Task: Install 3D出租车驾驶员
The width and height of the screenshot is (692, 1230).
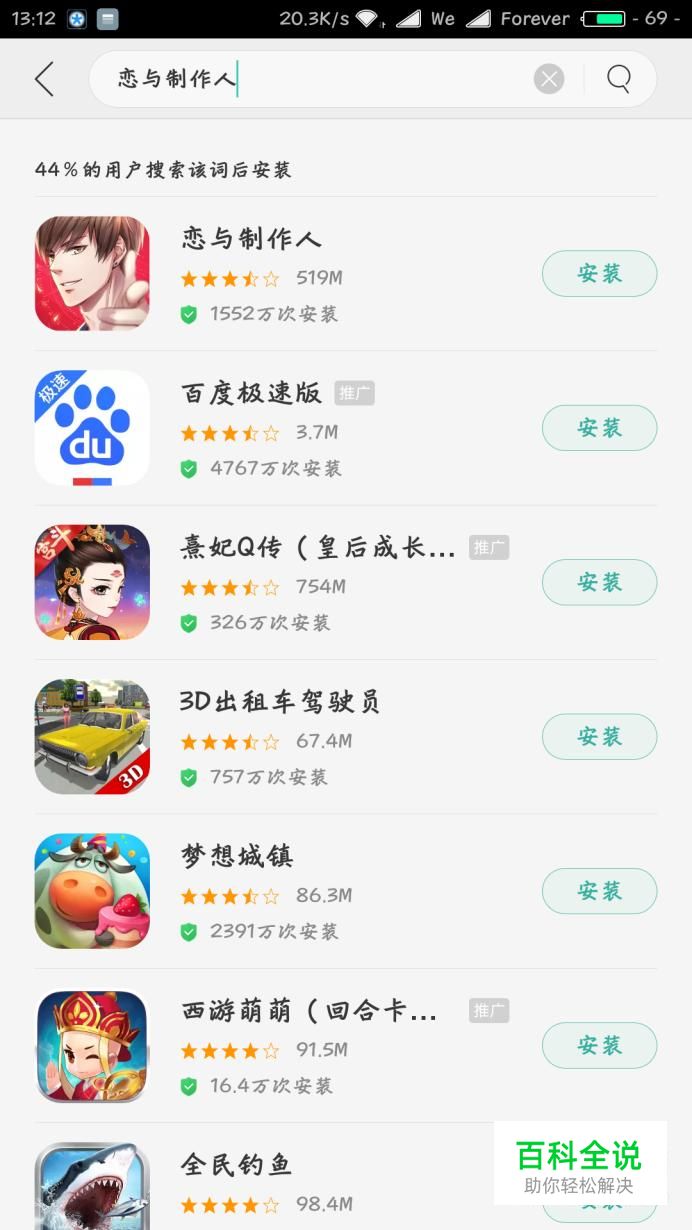Action: [599, 737]
